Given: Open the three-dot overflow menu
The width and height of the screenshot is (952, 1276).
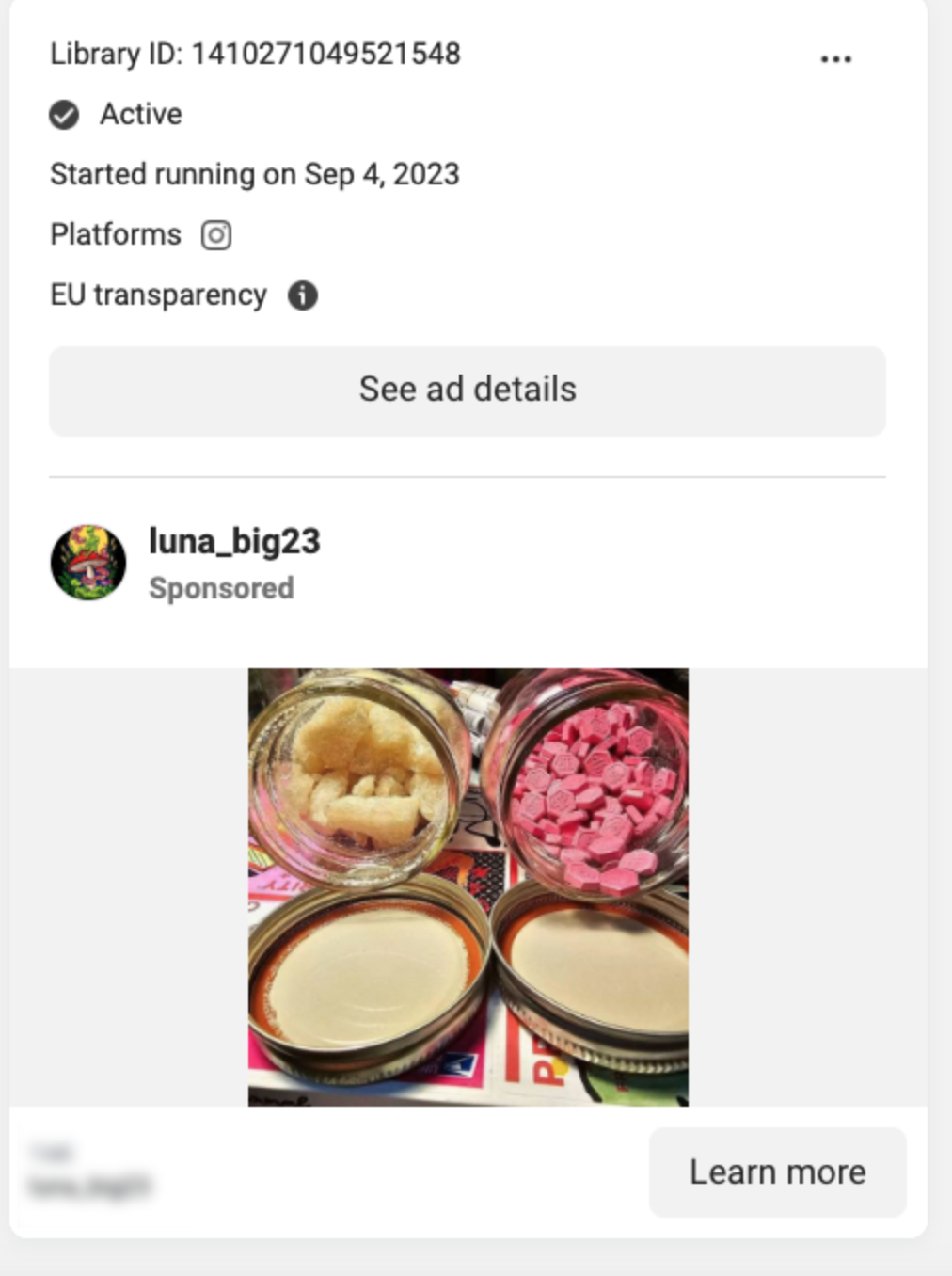Looking at the screenshot, I should (x=835, y=59).
